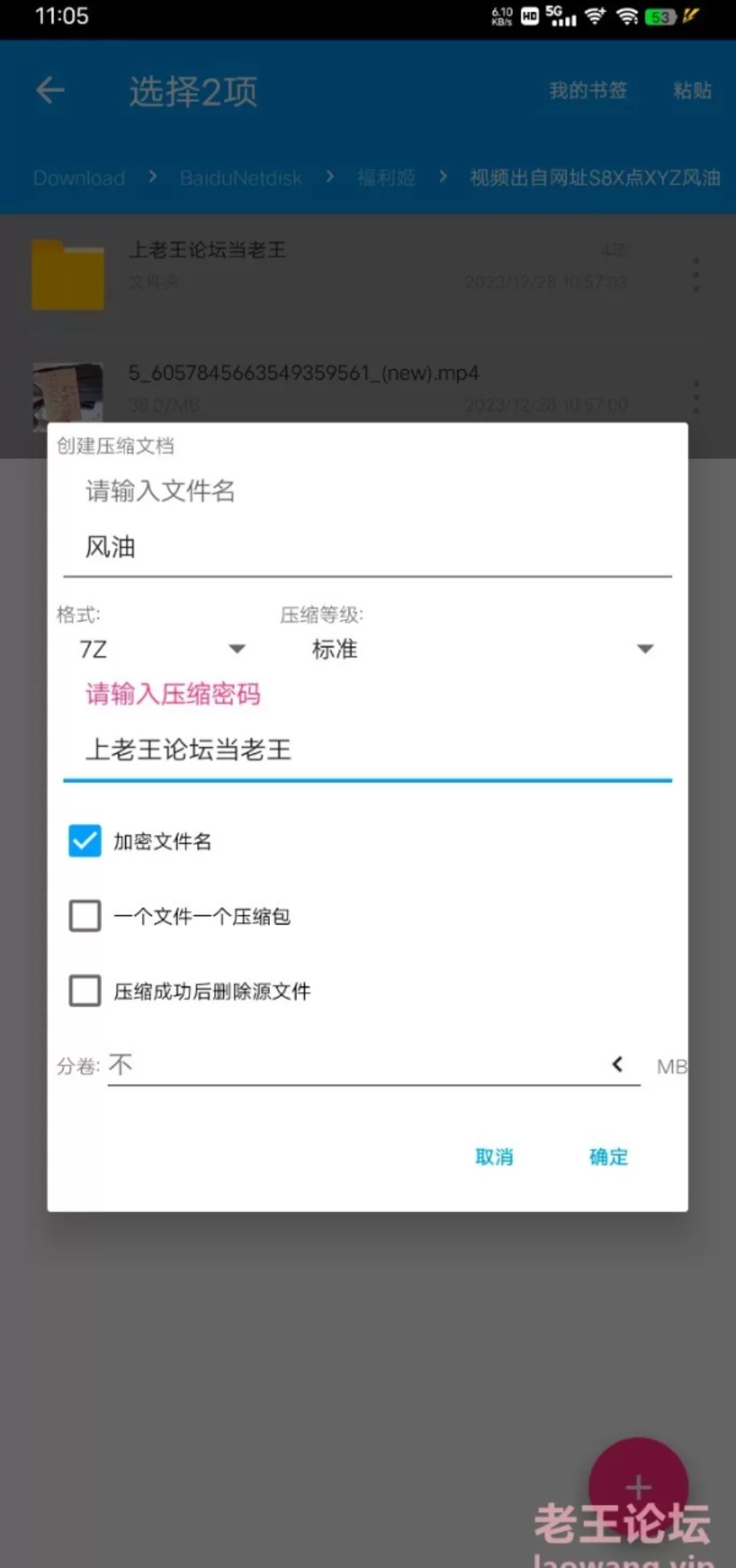The height and width of the screenshot is (1568, 736).
Task: Open the 7Z format dropdown
Action: [162, 650]
